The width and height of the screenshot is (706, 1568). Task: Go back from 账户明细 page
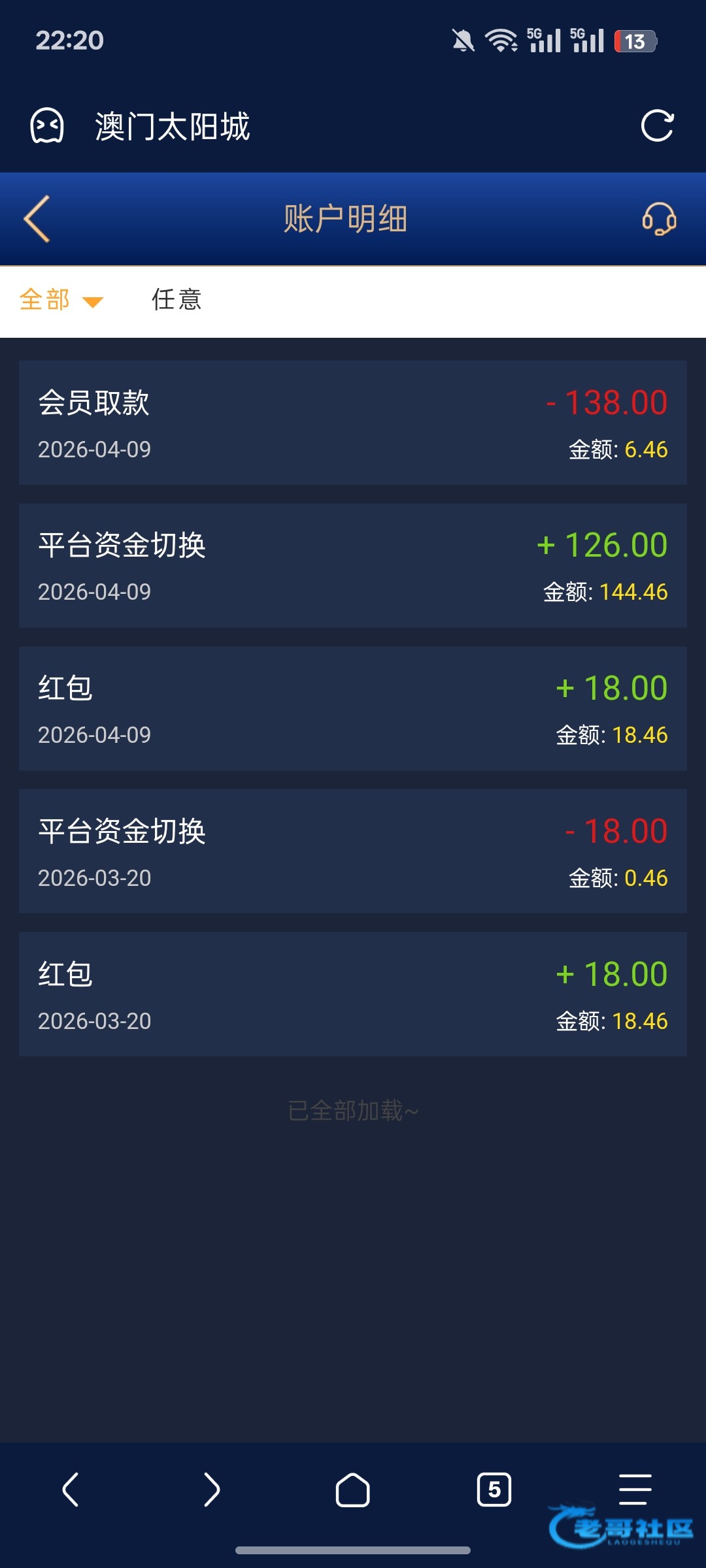(37, 219)
